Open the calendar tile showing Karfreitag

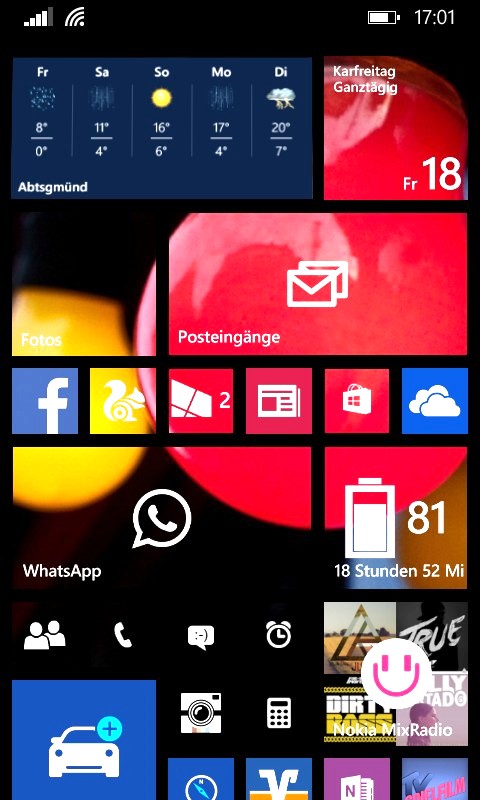click(395, 128)
